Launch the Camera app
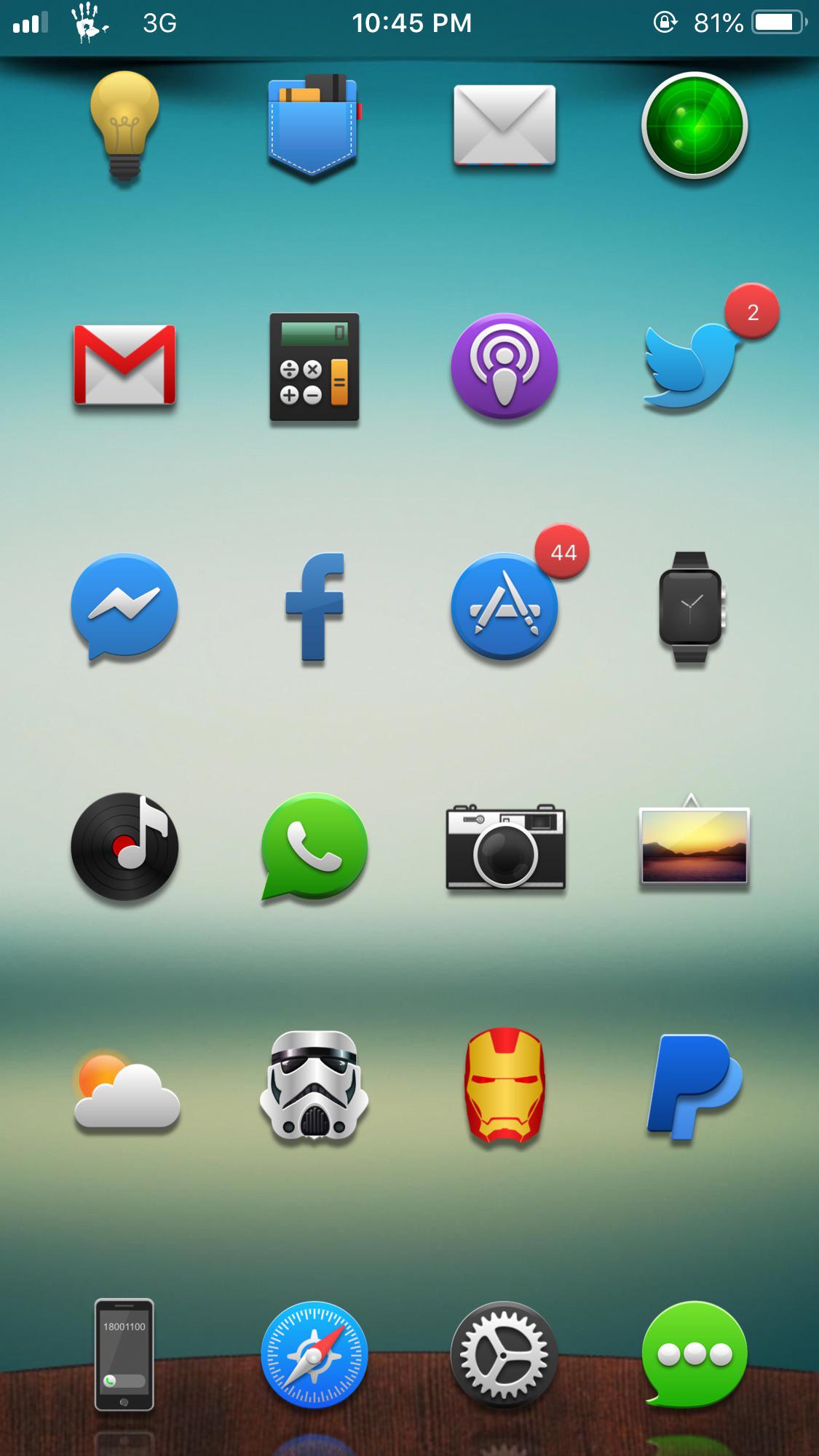The image size is (819, 1456). coord(505,846)
